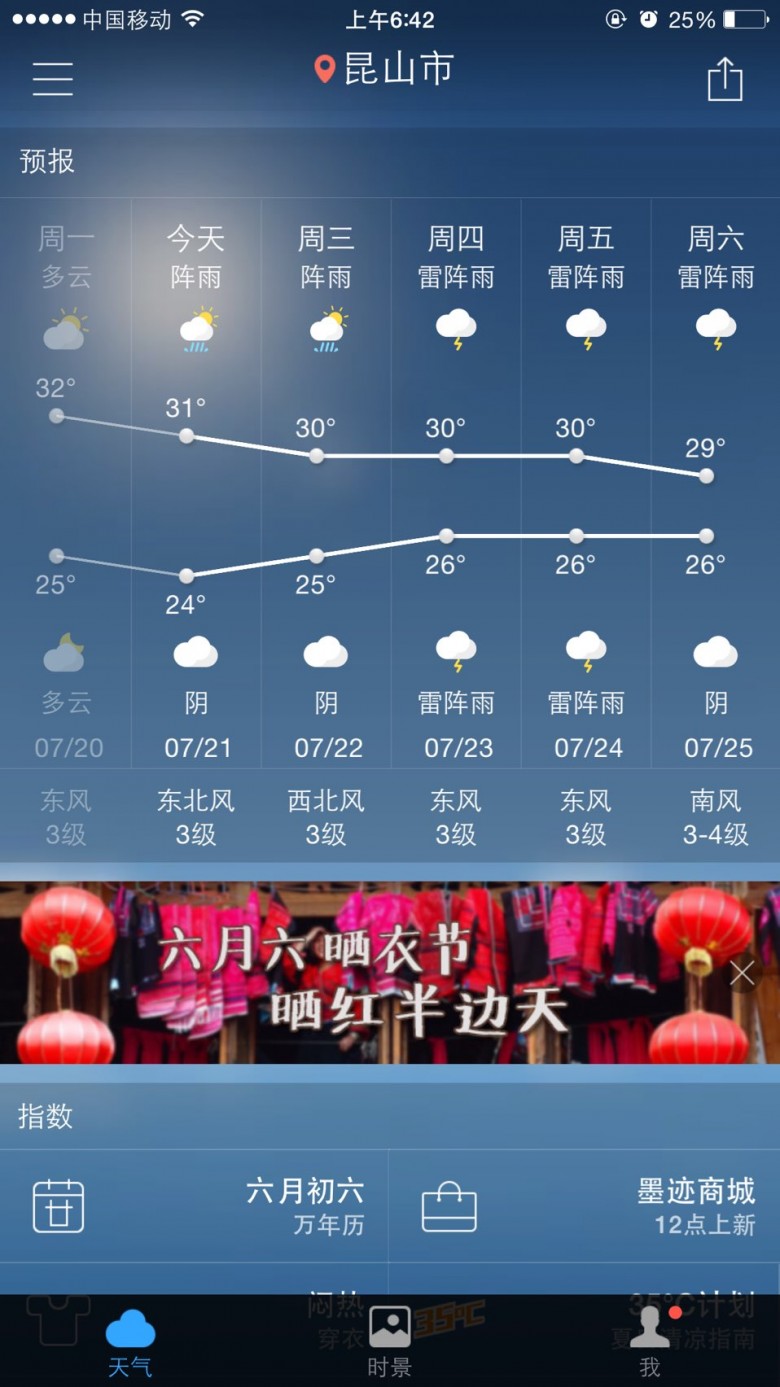Select today's forecast column 07/21

coord(196,484)
